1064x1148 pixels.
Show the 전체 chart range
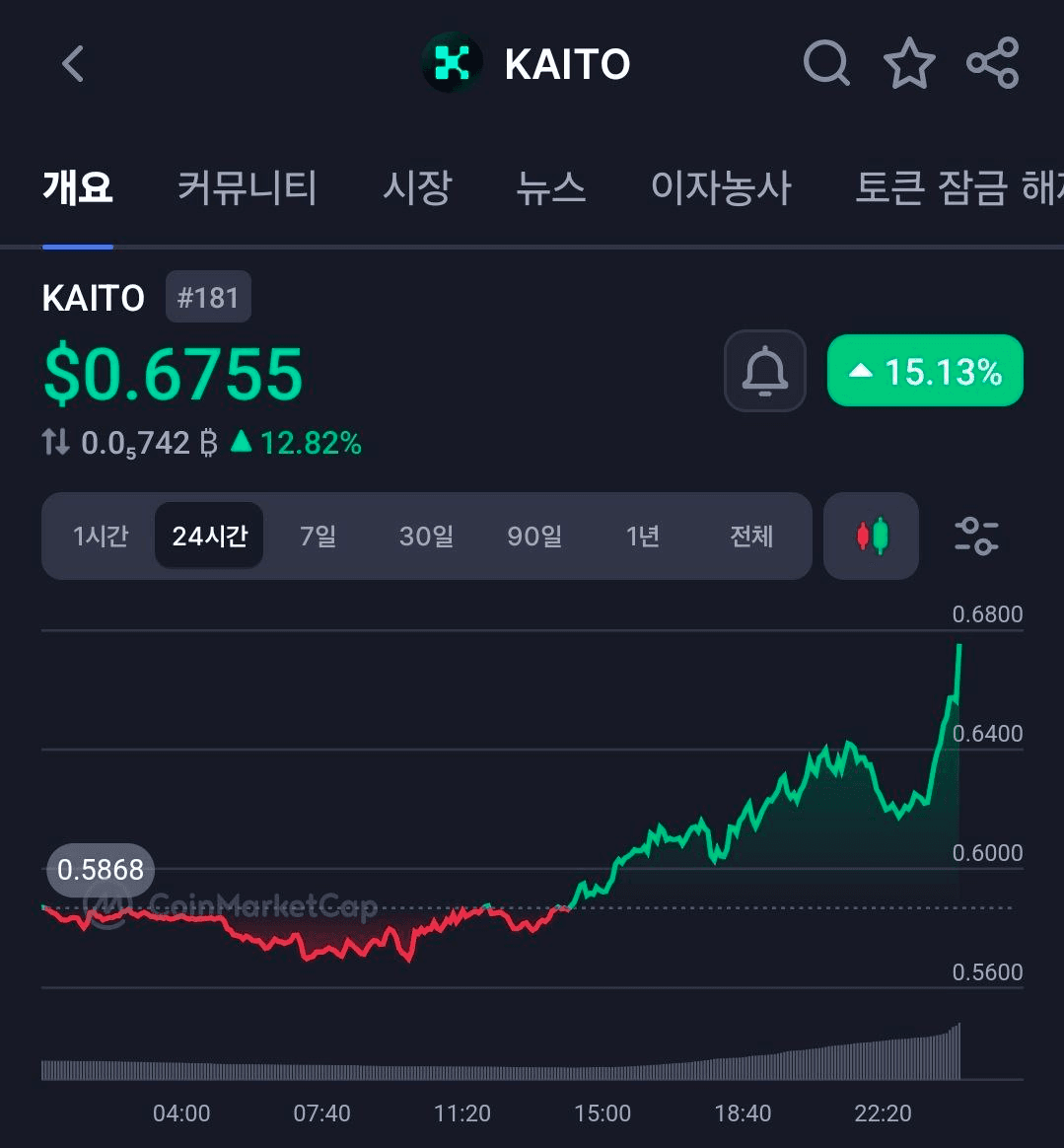[751, 537]
